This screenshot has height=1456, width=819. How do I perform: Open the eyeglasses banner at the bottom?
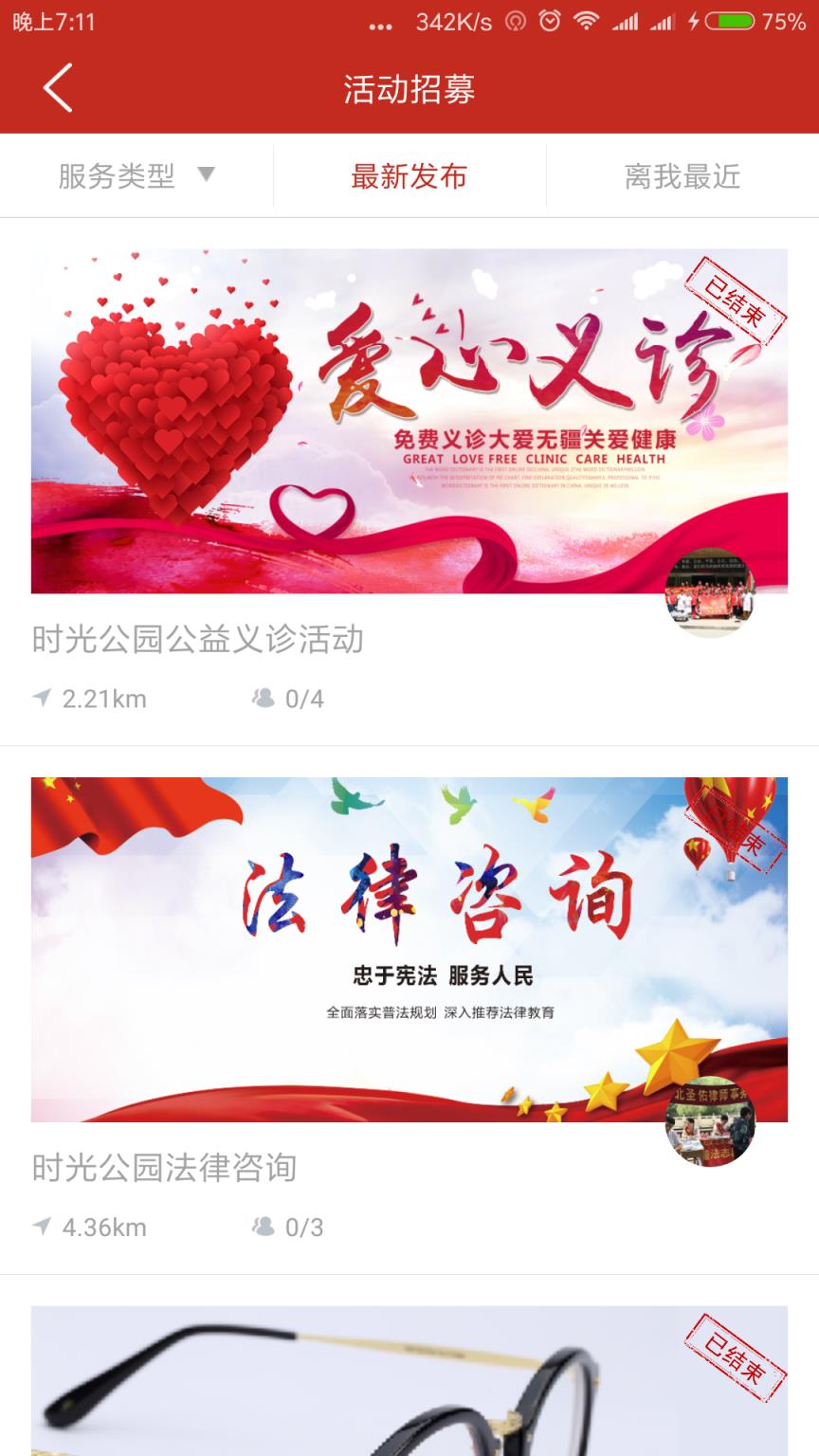tap(408, 1384)
